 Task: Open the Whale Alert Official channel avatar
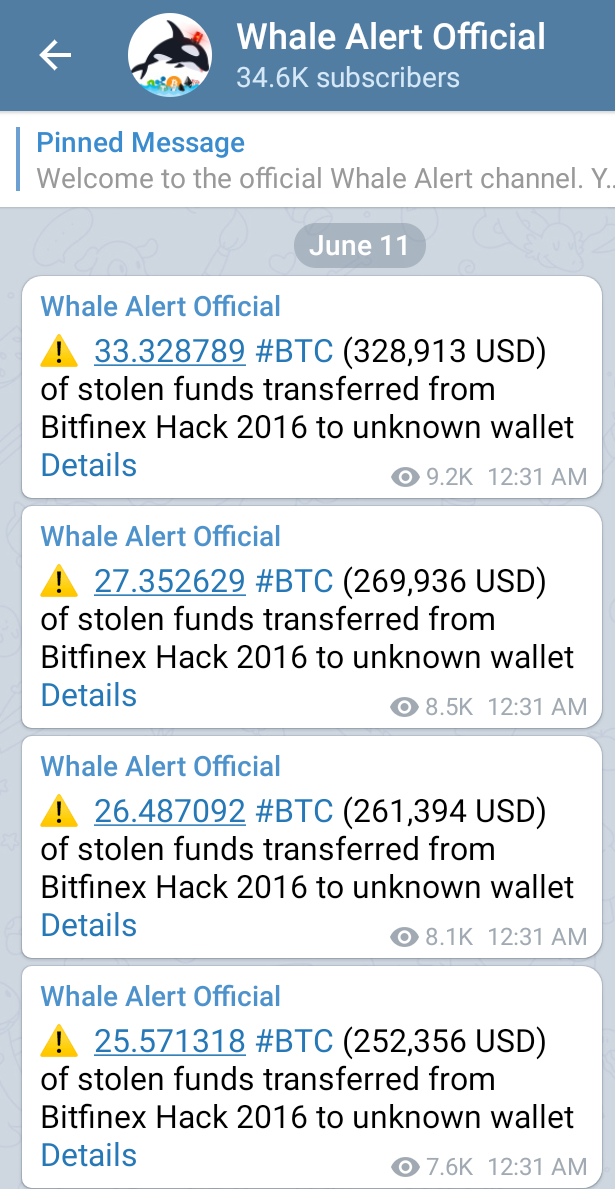point(169,55)
